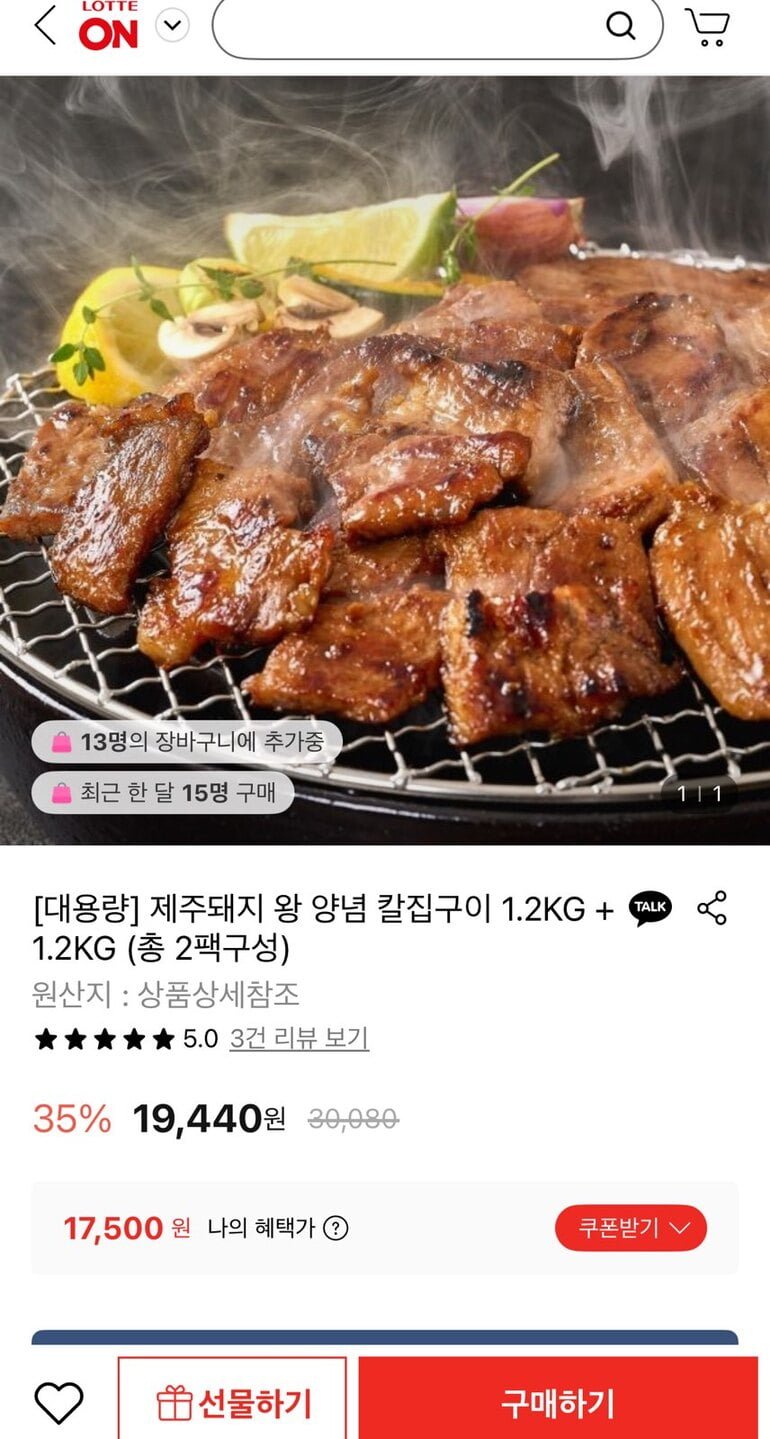This screenshot has width=770, height=1439.
Task: Tap 구매하기 to buy now
Action: click(x=558, y=1402)
